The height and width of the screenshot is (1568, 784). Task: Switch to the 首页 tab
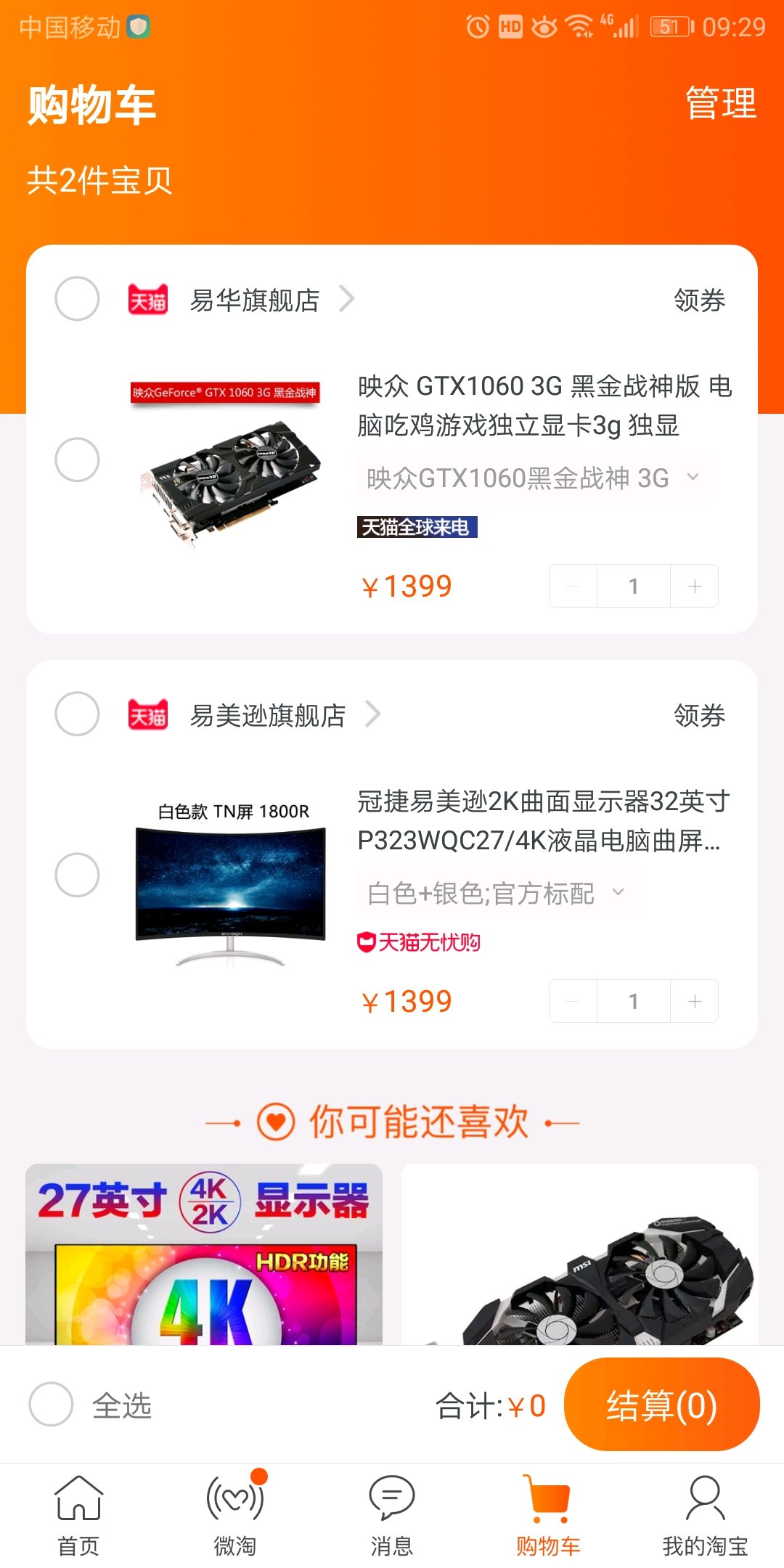pyautogui.click(x=78, y=1516)
